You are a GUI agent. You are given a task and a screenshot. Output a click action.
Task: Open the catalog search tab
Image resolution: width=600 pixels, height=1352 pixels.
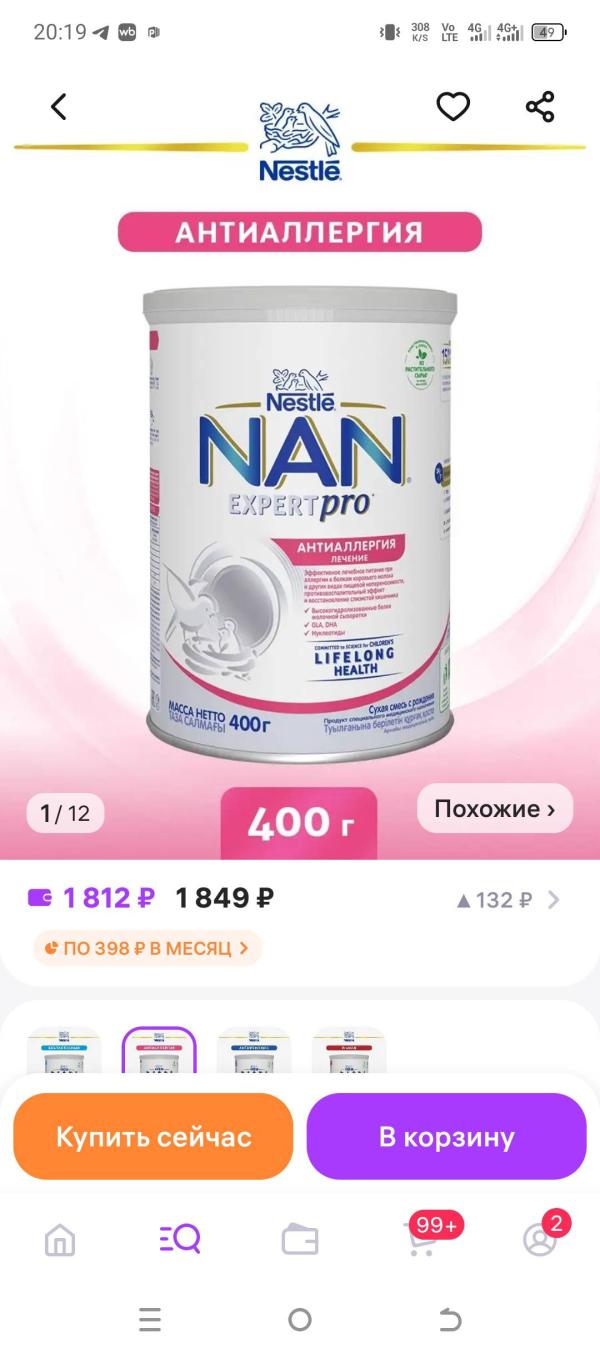coord(180,1240)
